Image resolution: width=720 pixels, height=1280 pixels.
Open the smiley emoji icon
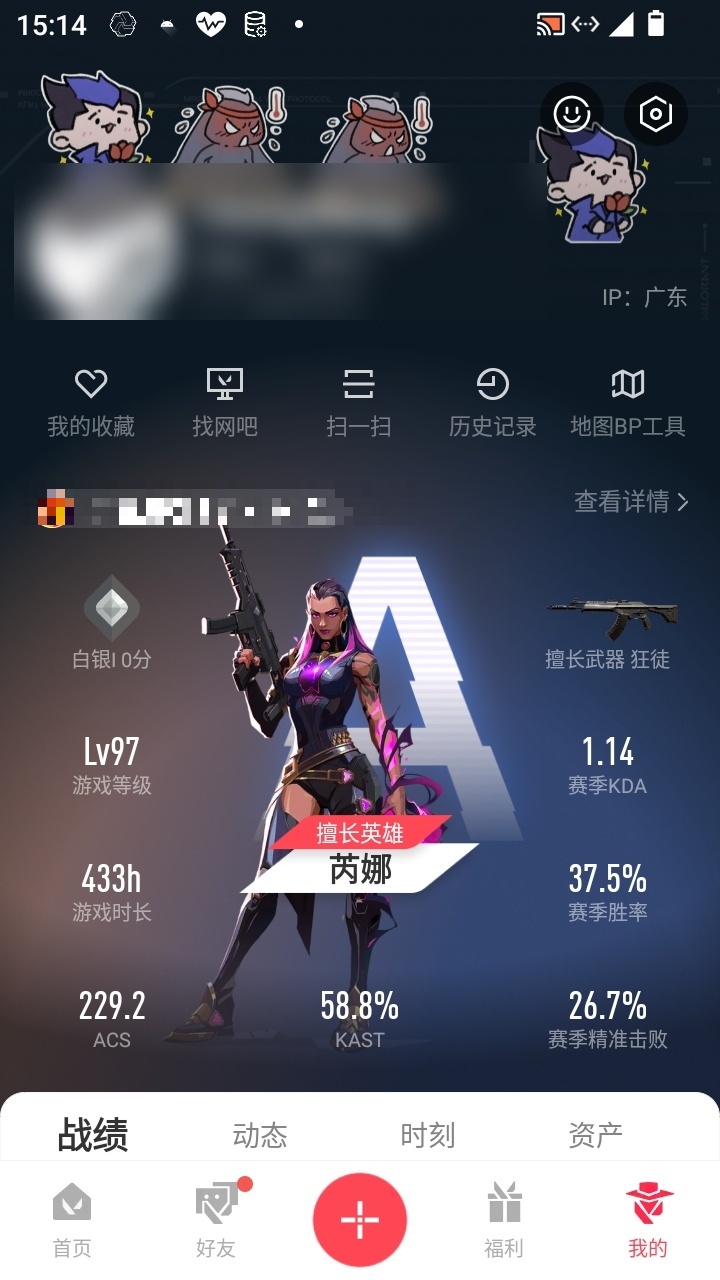tap(572, 114)
